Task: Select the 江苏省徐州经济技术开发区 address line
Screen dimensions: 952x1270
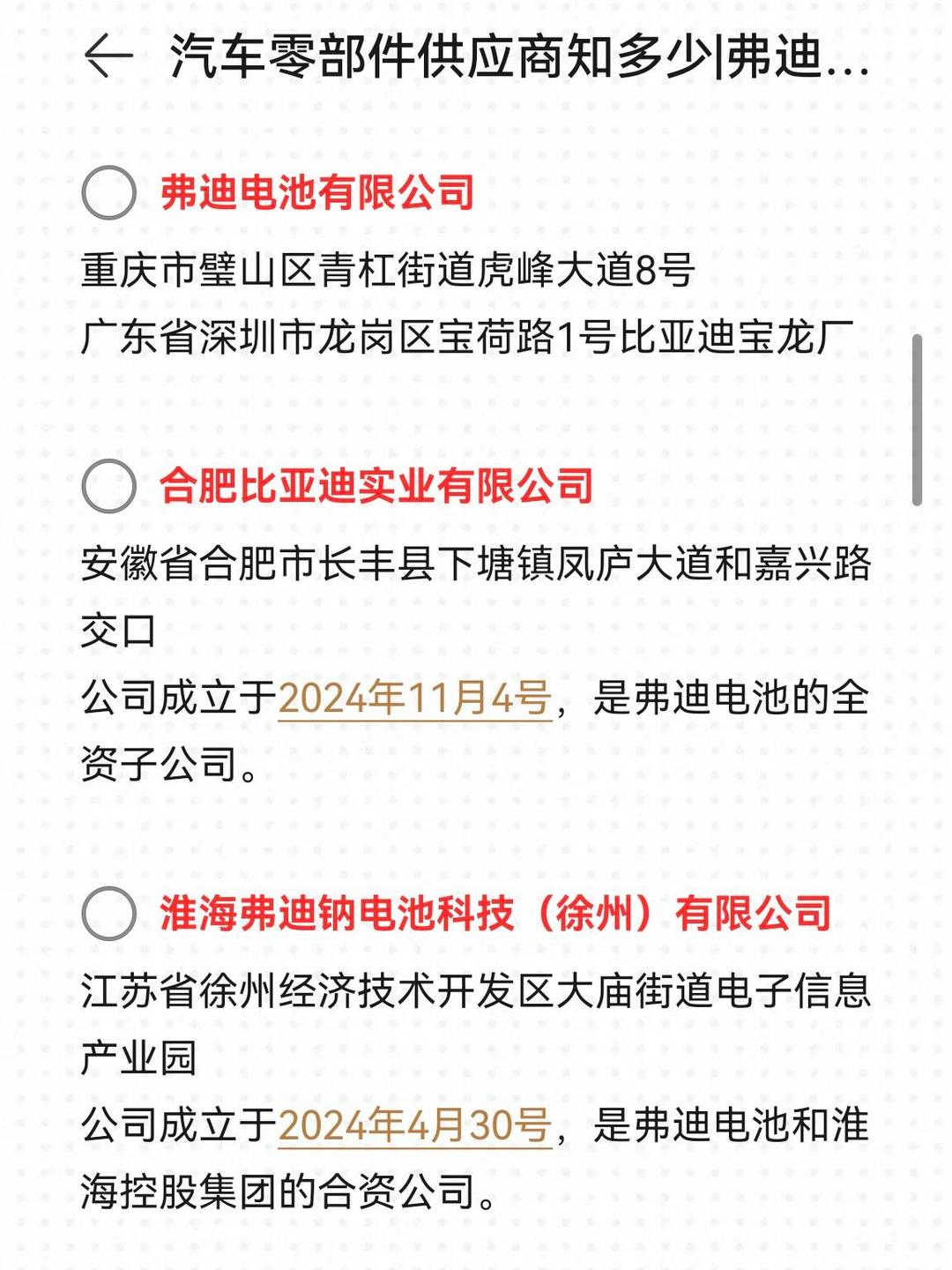Action: tap(476, 992)
